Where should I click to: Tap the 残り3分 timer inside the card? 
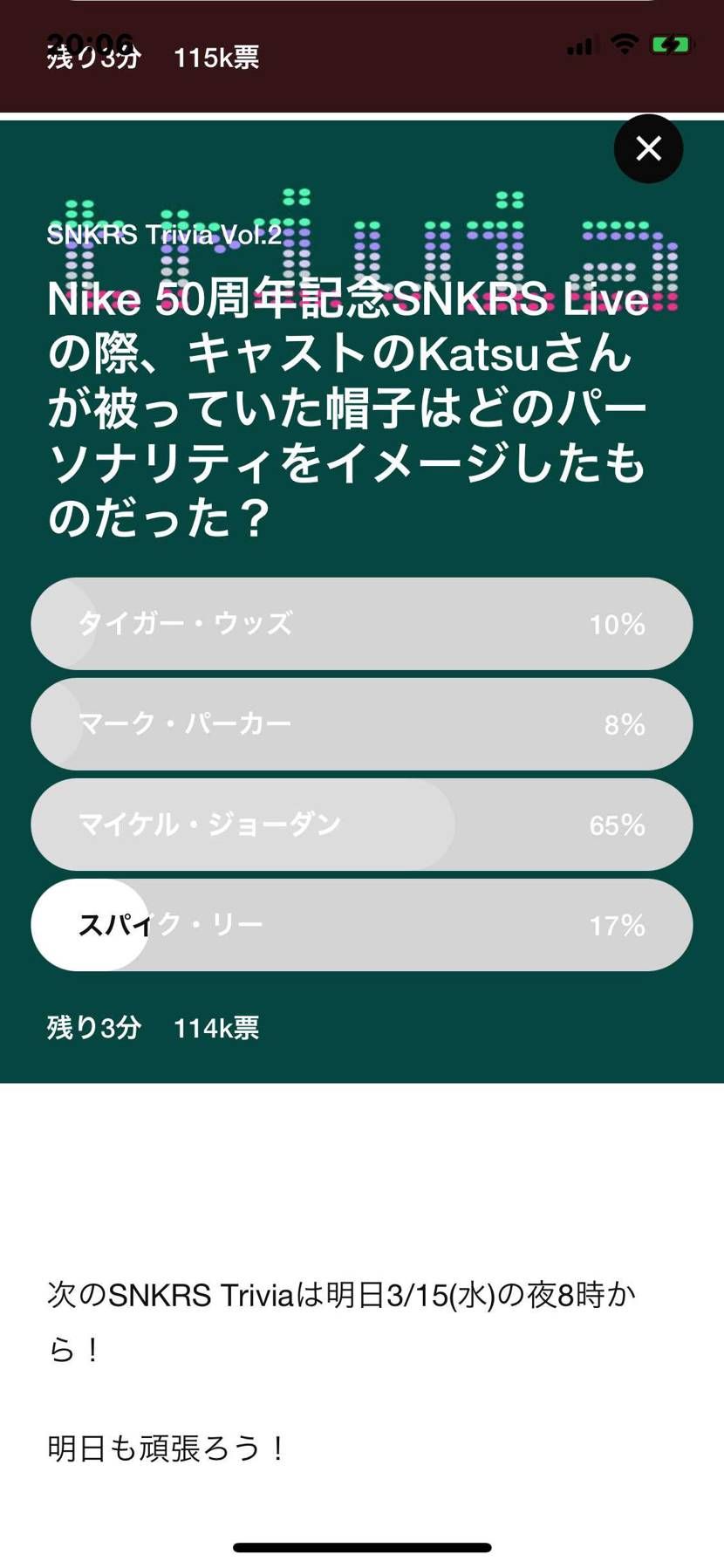(x=92, y=1028)
